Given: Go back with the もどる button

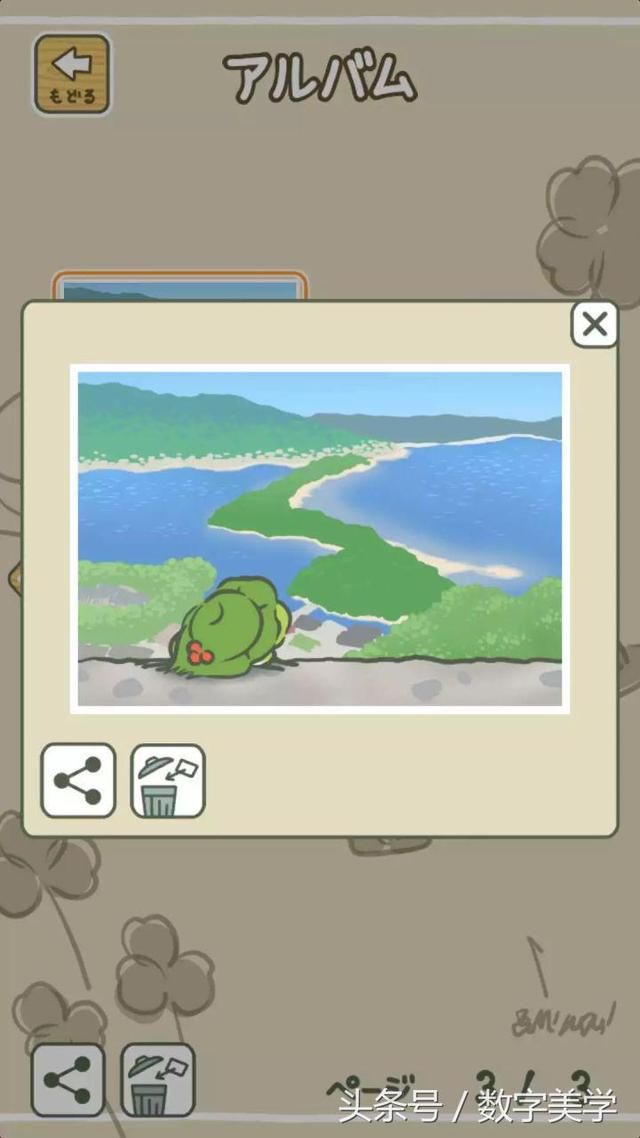Looking at the screenshot, I should tap(72, 74).
